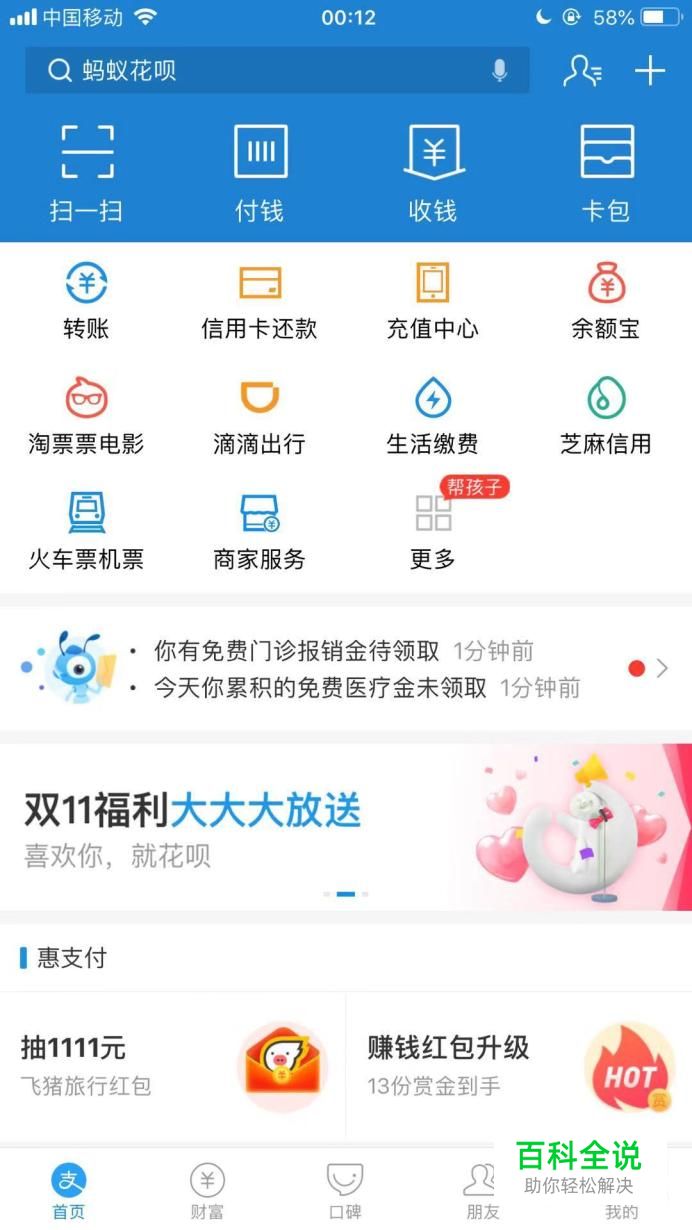This screenshot has height=1230, width=692.
Task: Tap the search box showing 蚂蚁花呗
Action: [270, 71]
